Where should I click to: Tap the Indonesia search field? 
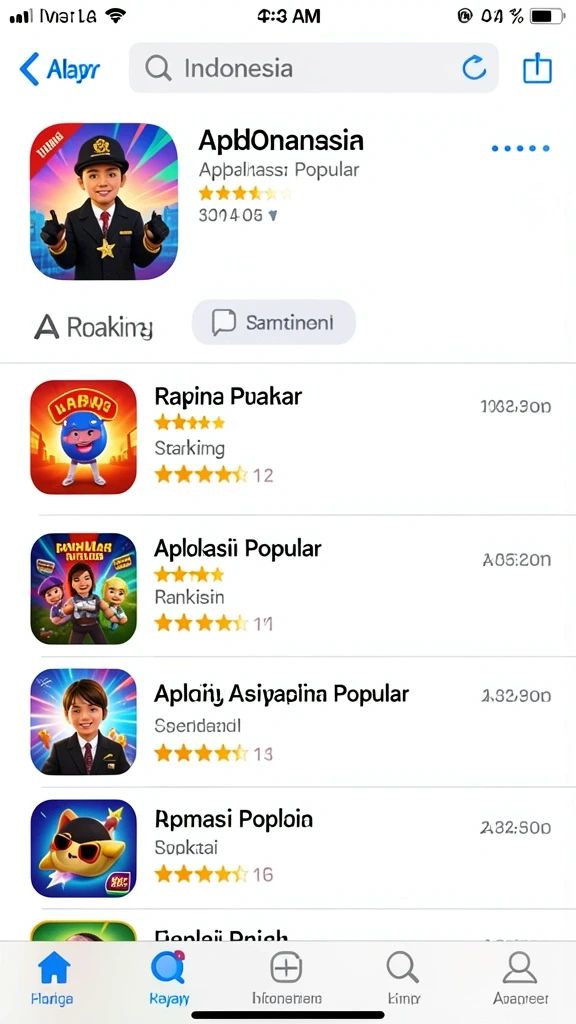[x=313, y=68]
